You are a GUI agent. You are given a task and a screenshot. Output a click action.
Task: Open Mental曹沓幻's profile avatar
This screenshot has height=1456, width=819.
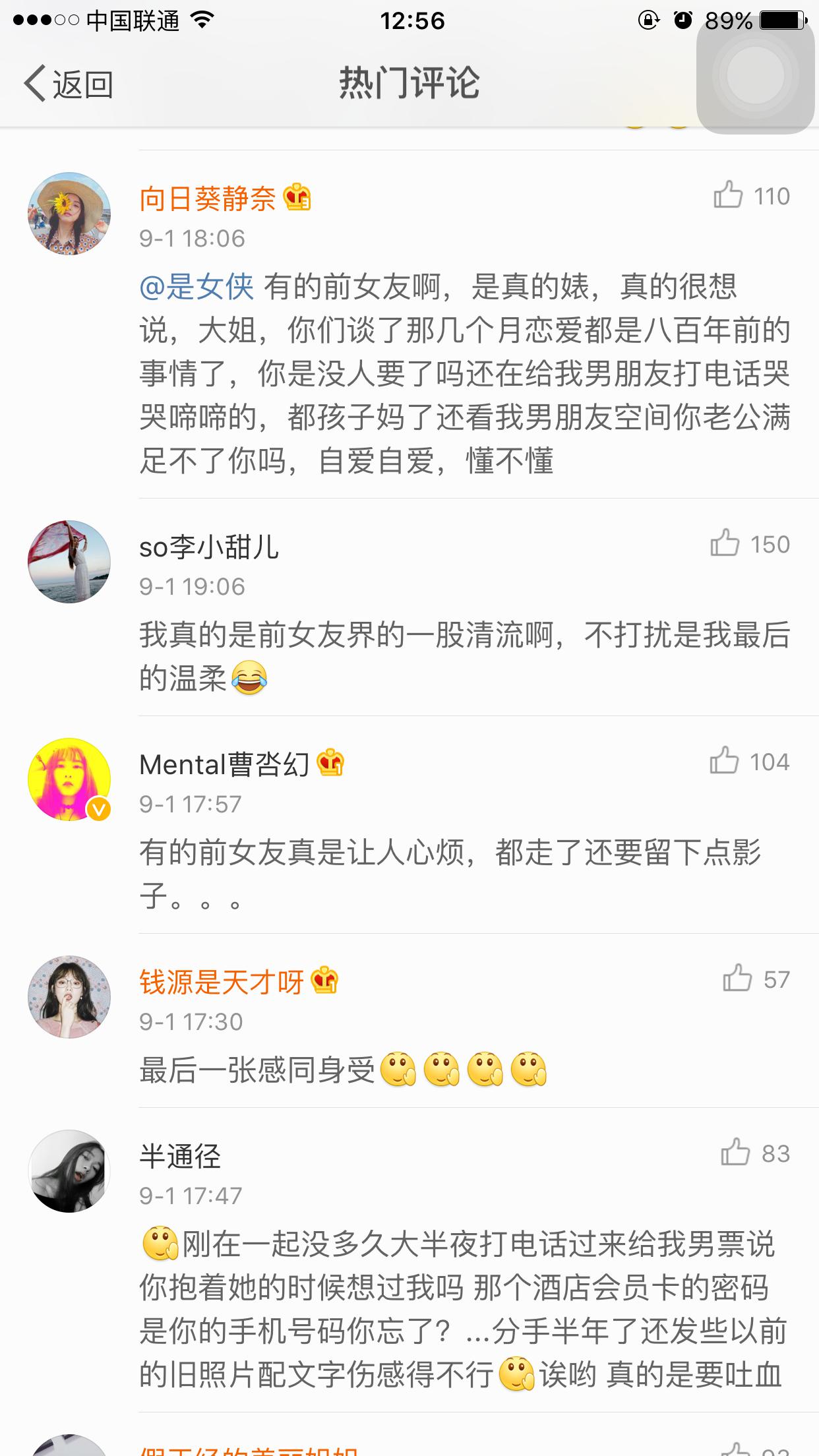coord(69,779)
